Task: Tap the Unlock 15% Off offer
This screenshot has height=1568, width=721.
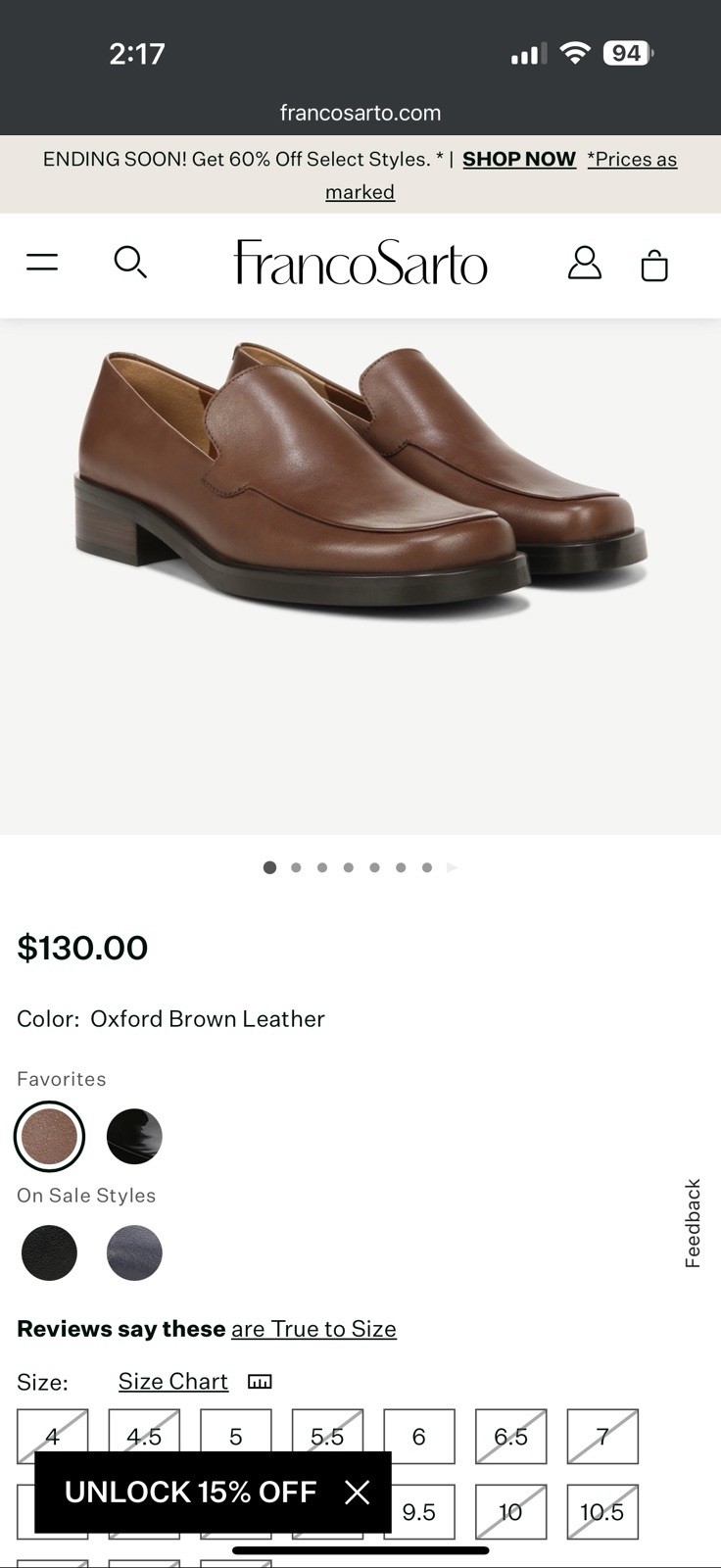Action: pos(191,1493)
